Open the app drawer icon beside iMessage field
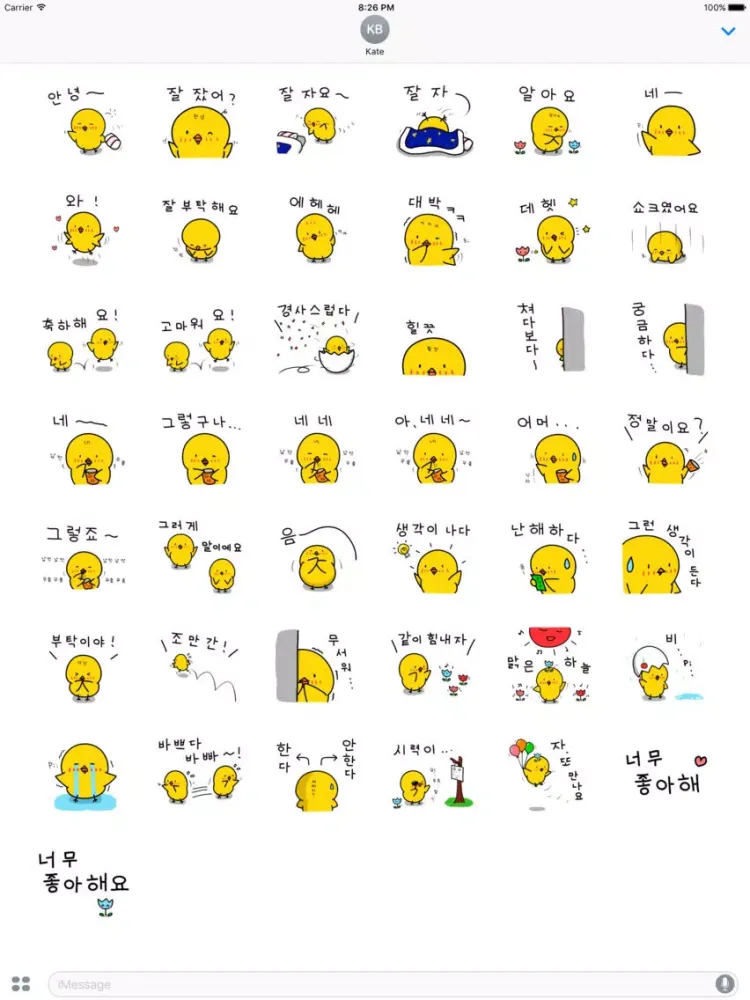 21,984
